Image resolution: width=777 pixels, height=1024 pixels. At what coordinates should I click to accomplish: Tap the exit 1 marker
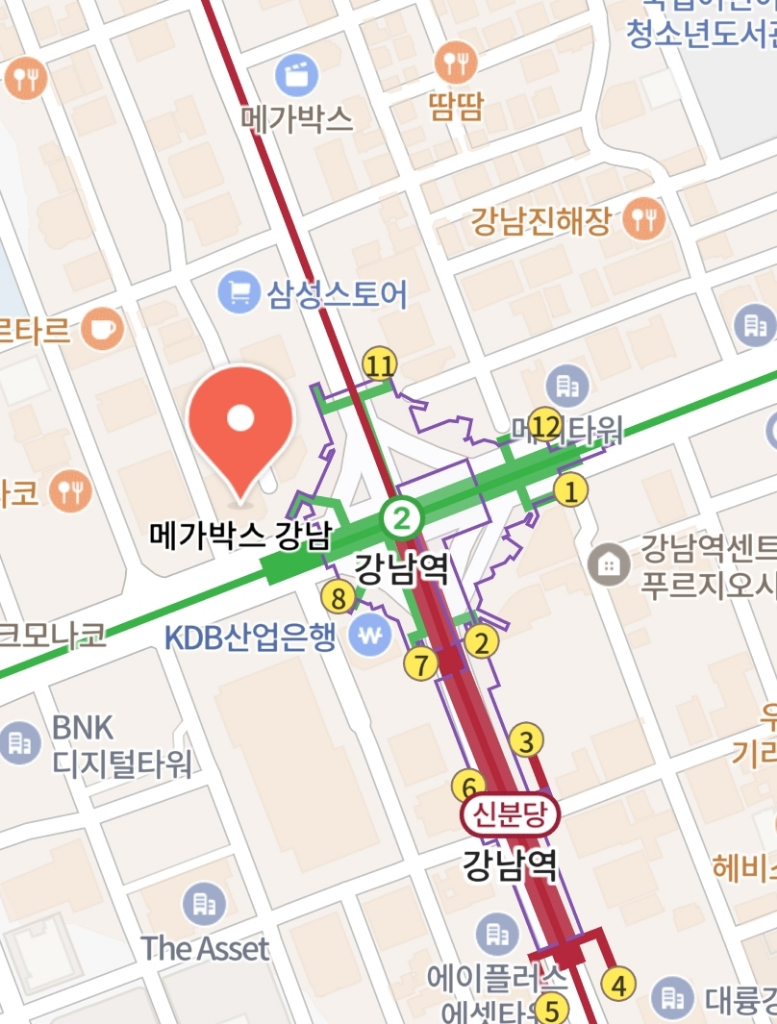click(x=570, y=490)
